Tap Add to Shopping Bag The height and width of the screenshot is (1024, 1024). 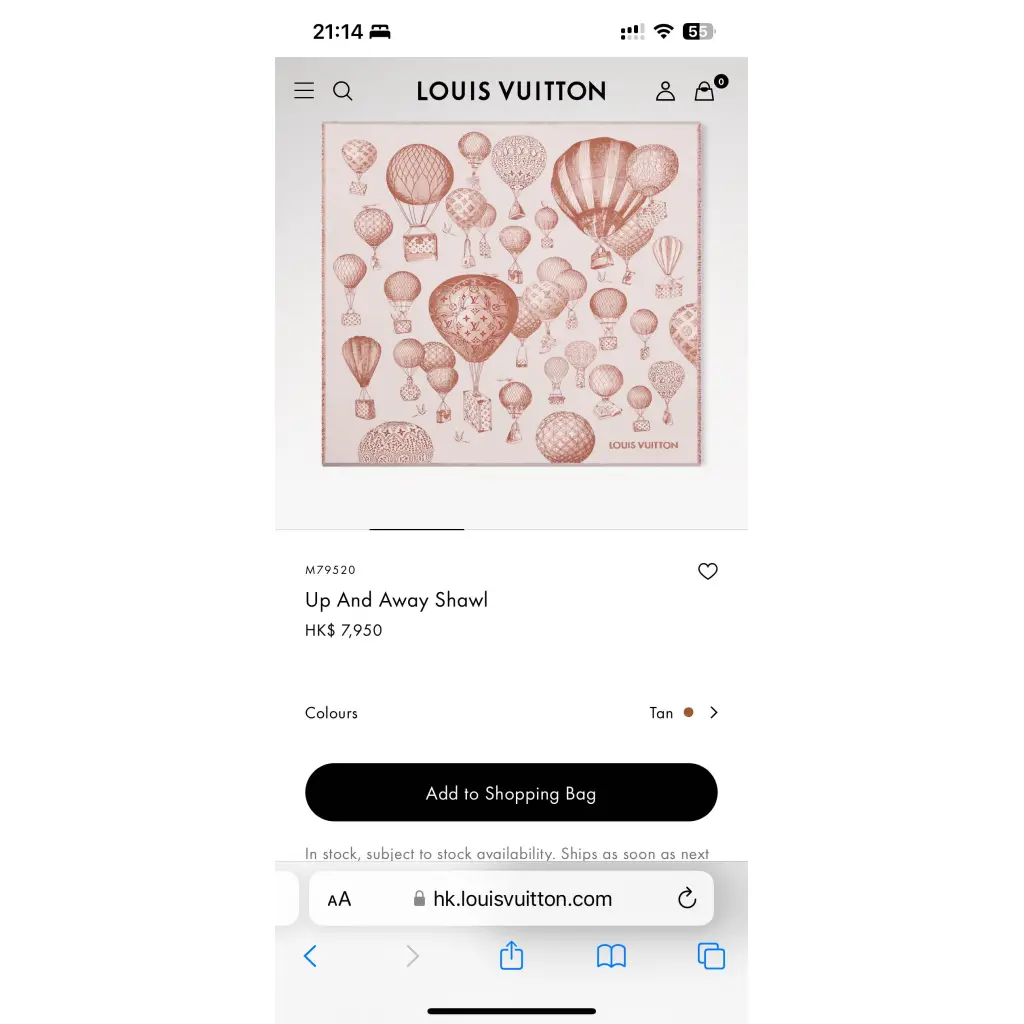pyautogui.click(x=511, y=793)
